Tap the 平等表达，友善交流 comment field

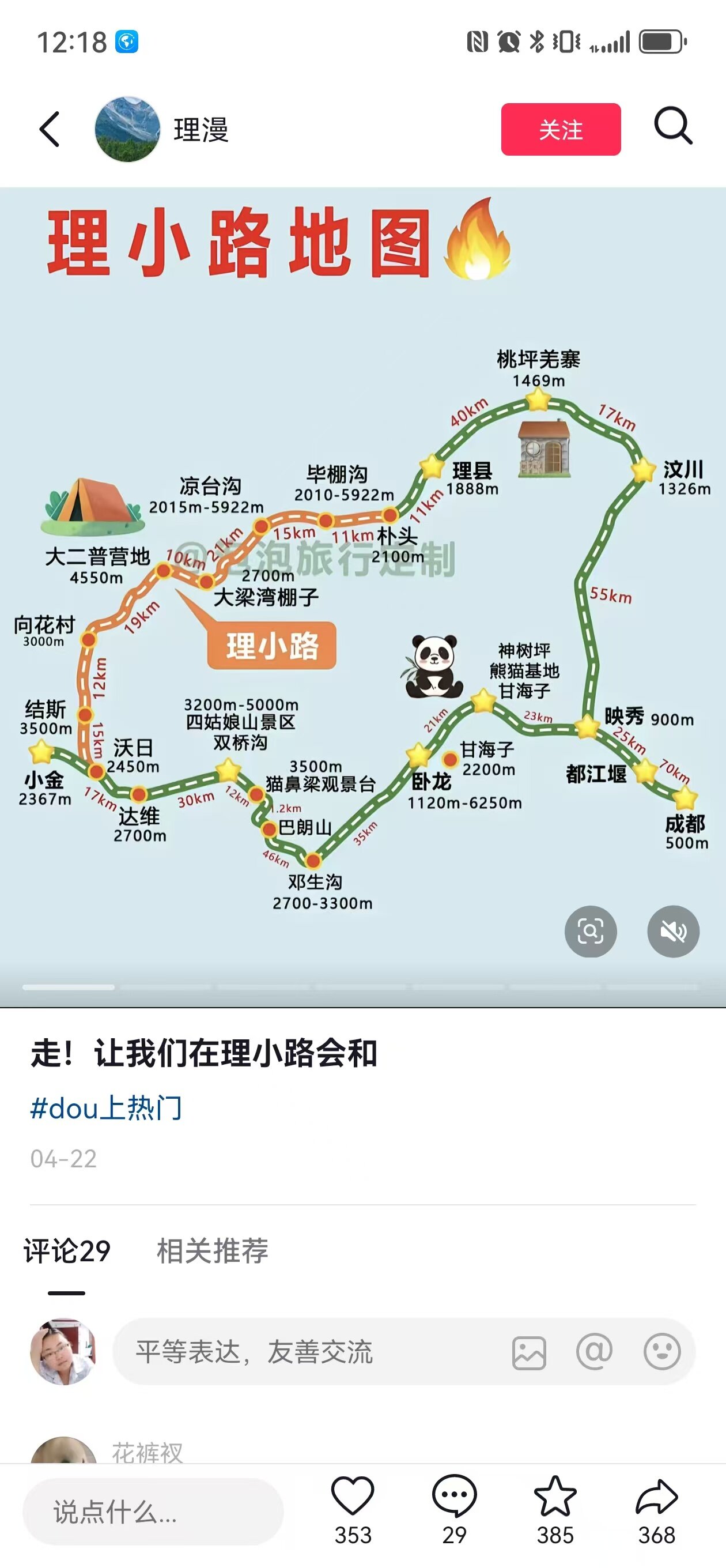point(304,1352)
